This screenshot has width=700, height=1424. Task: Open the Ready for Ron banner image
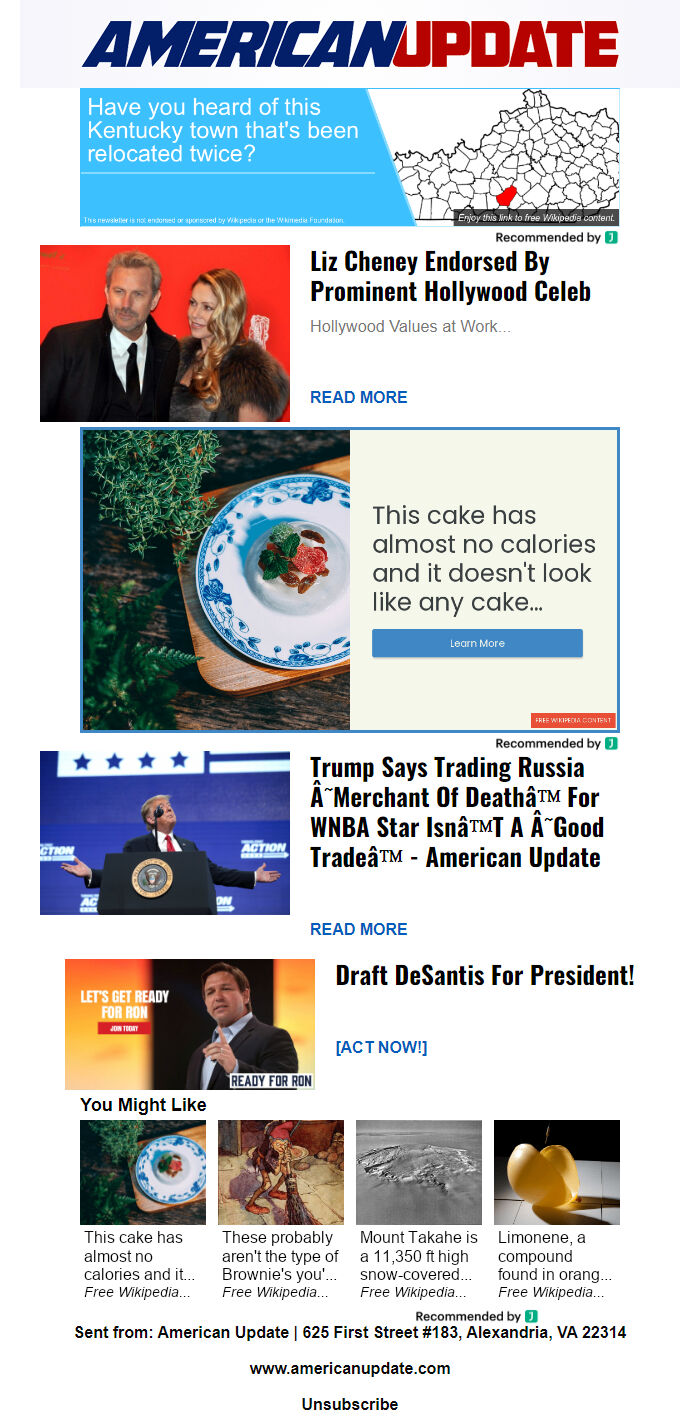coord(190,1024)
